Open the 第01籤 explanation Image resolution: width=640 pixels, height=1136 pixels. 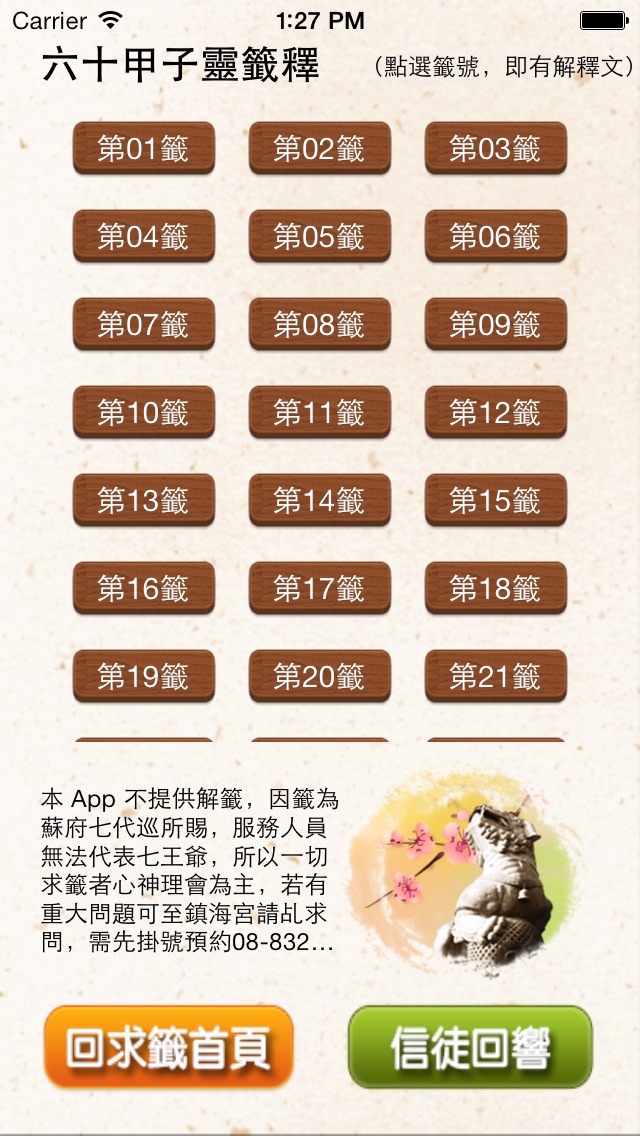pyautogui.click(x=143, y=149)
